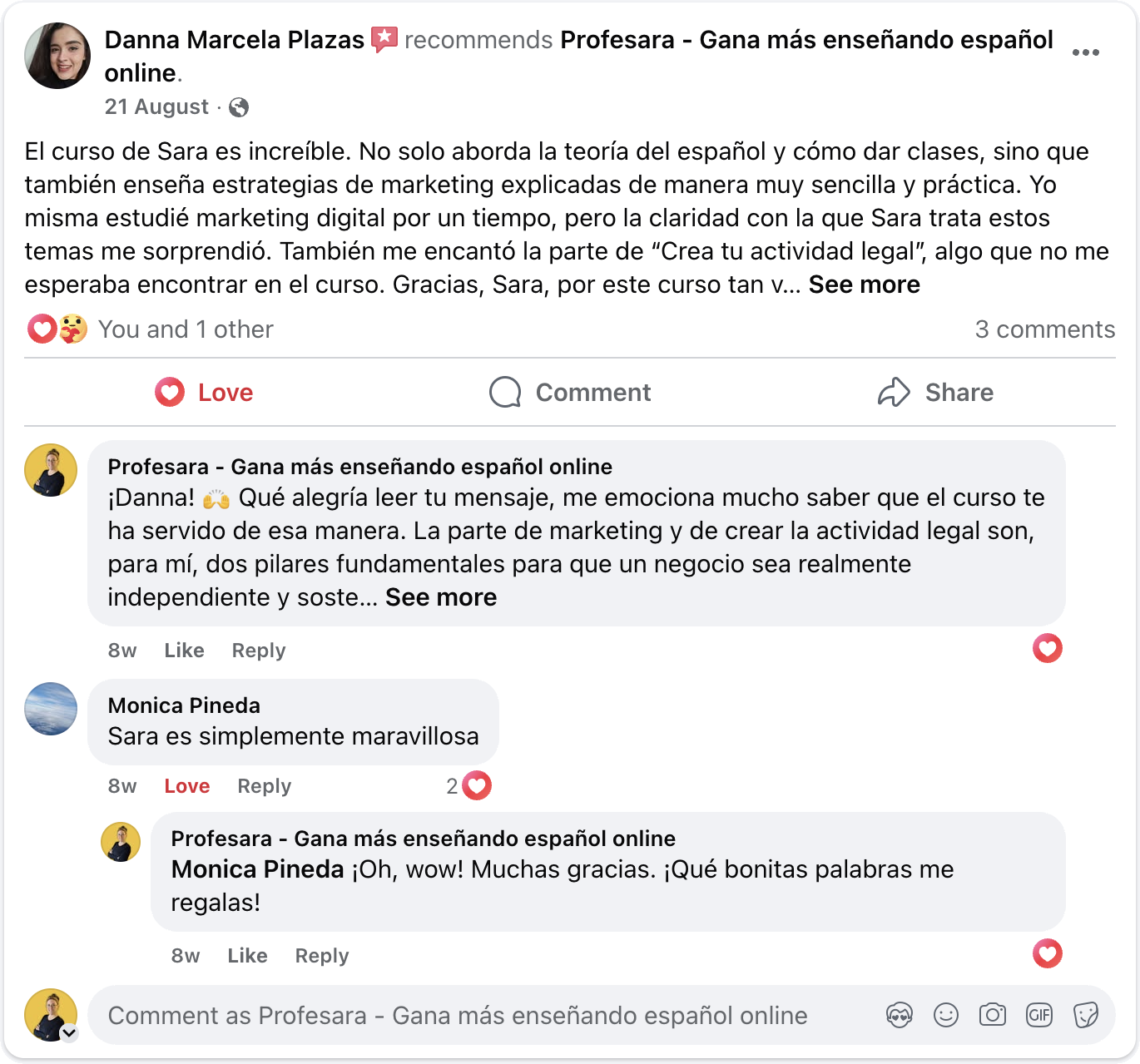Expand Profesara's first comment with See more
The image size is (1140, 1064).
tap(441, 597)
